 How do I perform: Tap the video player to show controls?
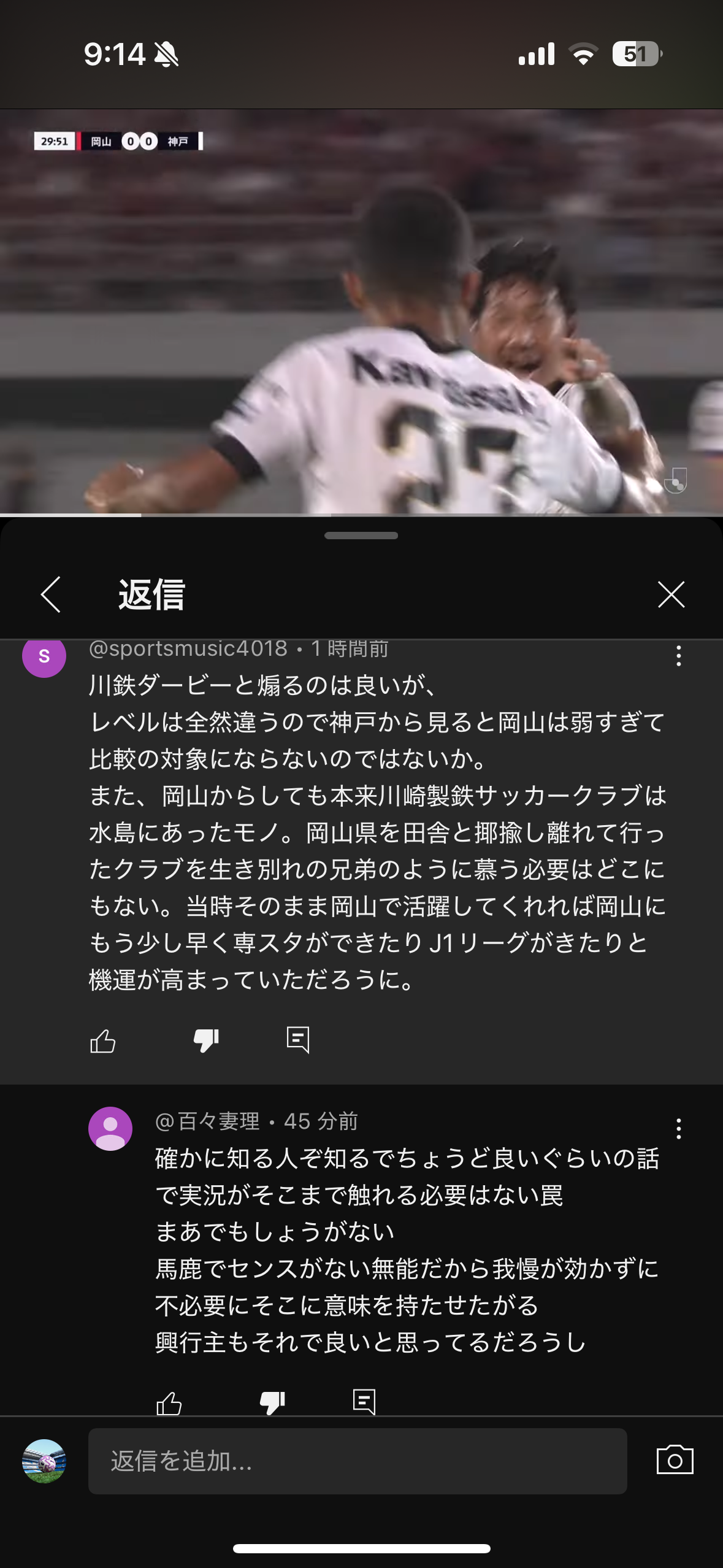pos(361,312)
